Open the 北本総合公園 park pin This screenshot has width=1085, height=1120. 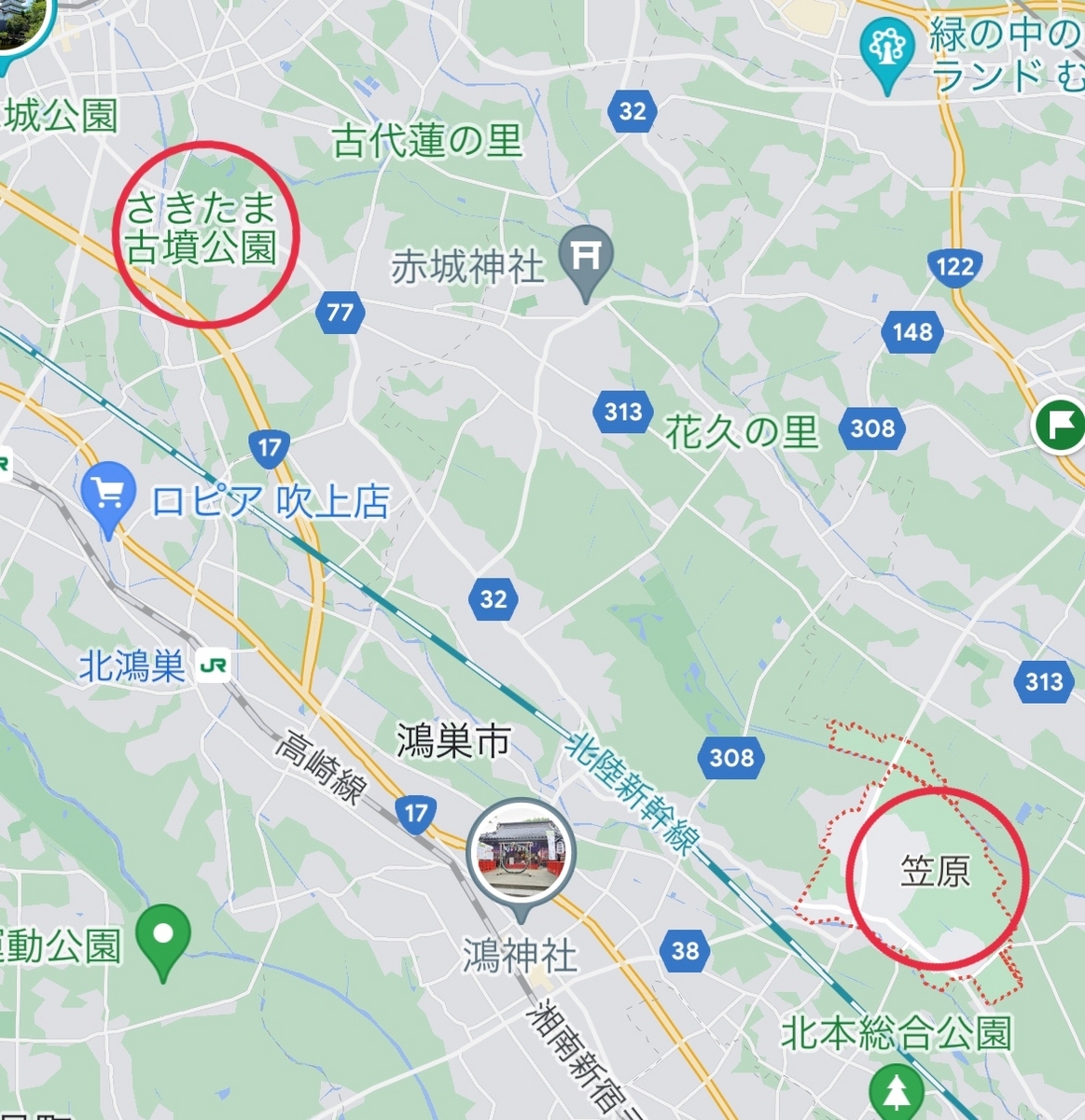coord(896,1089)
